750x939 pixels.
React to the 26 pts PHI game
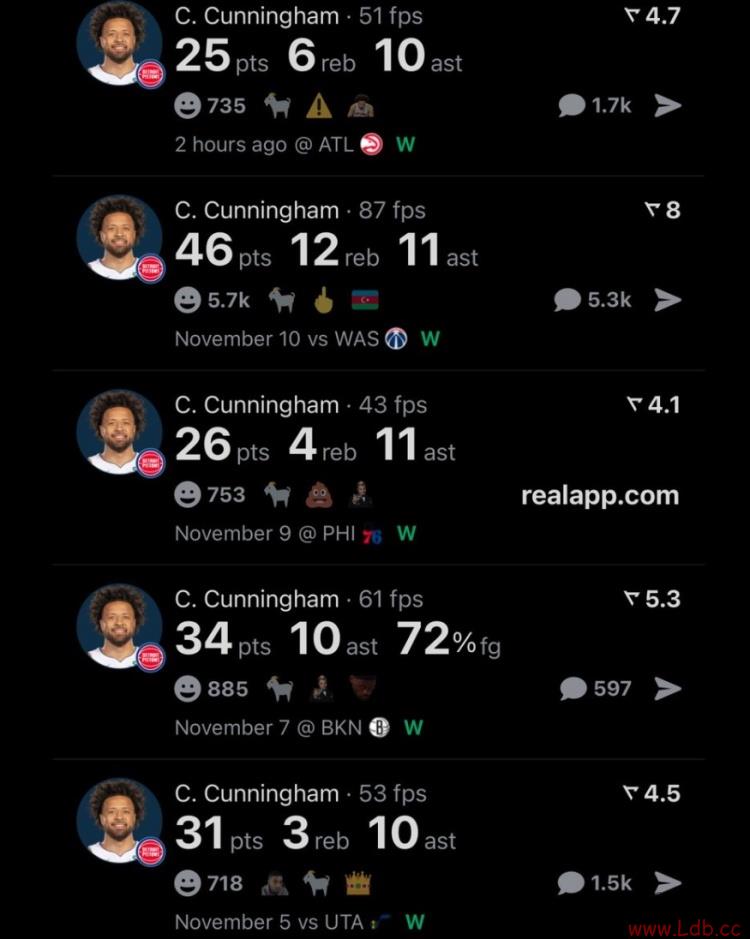(x=187, y=494)
